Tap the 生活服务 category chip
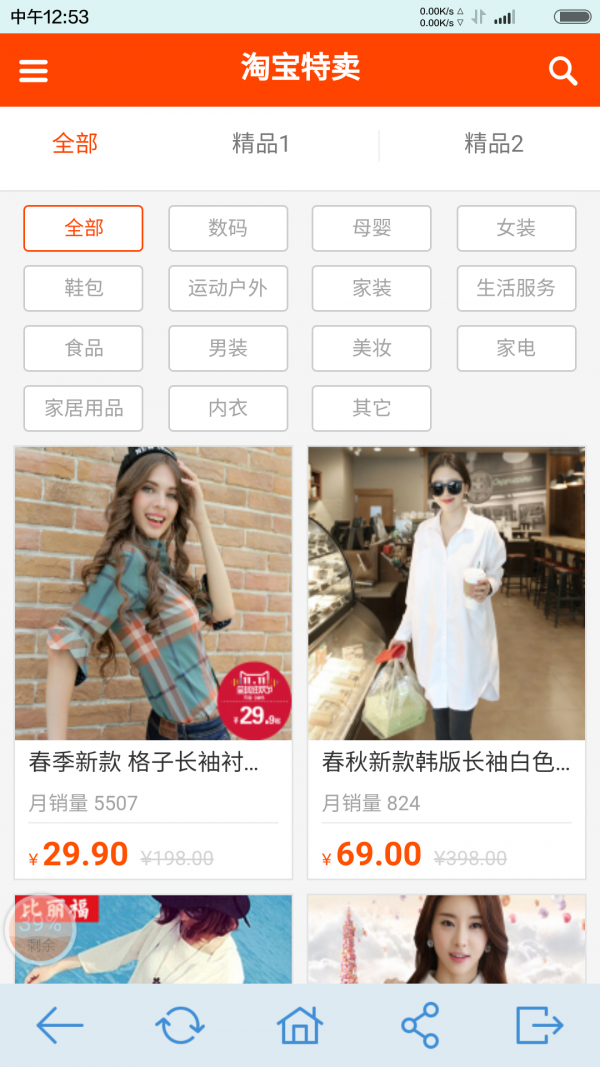This screenshot has height=1067, width=600. pos(516,288)
